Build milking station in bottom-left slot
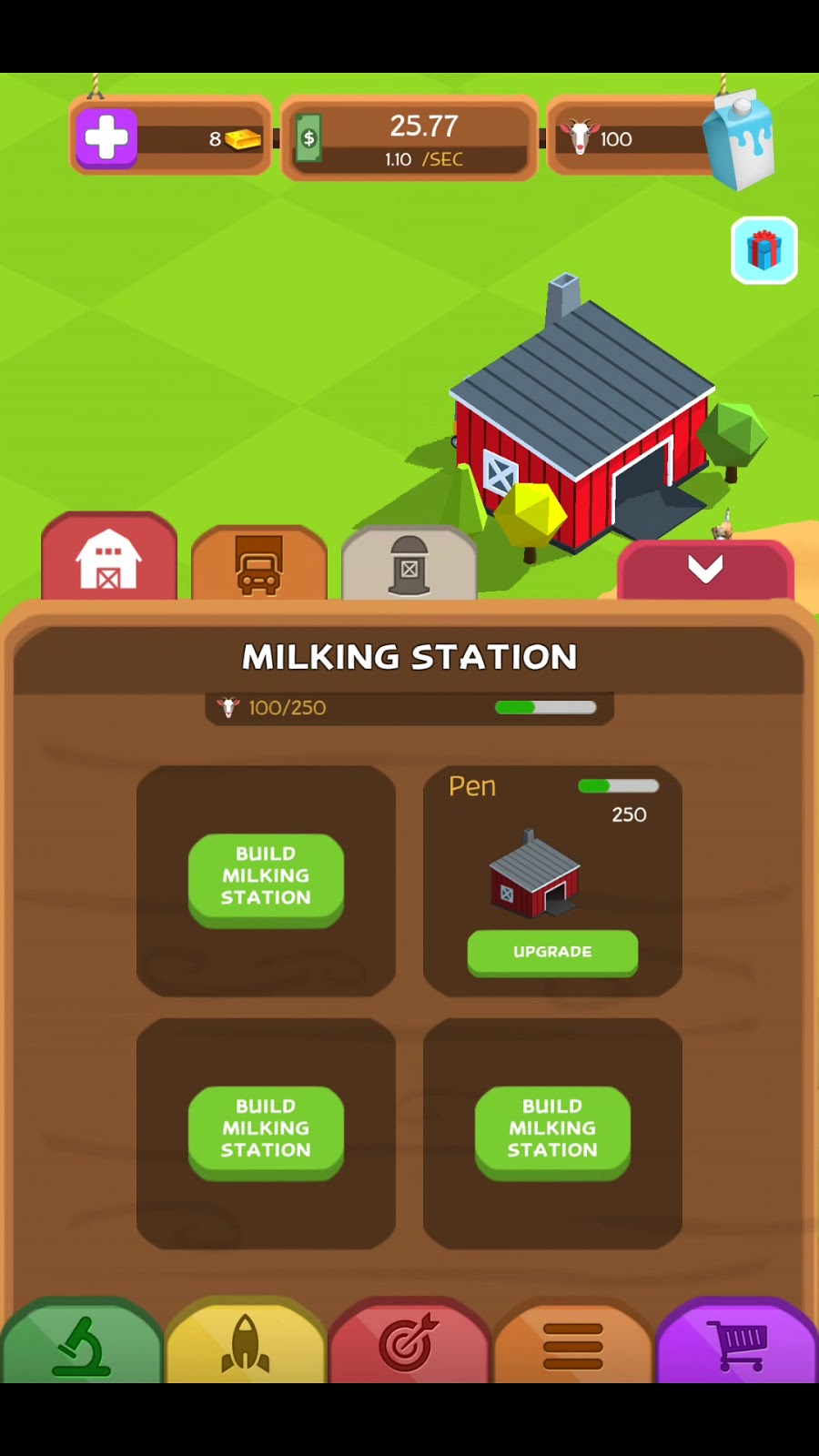The width and height of the screenshot is (819, 1456). tap(266, 1128)
